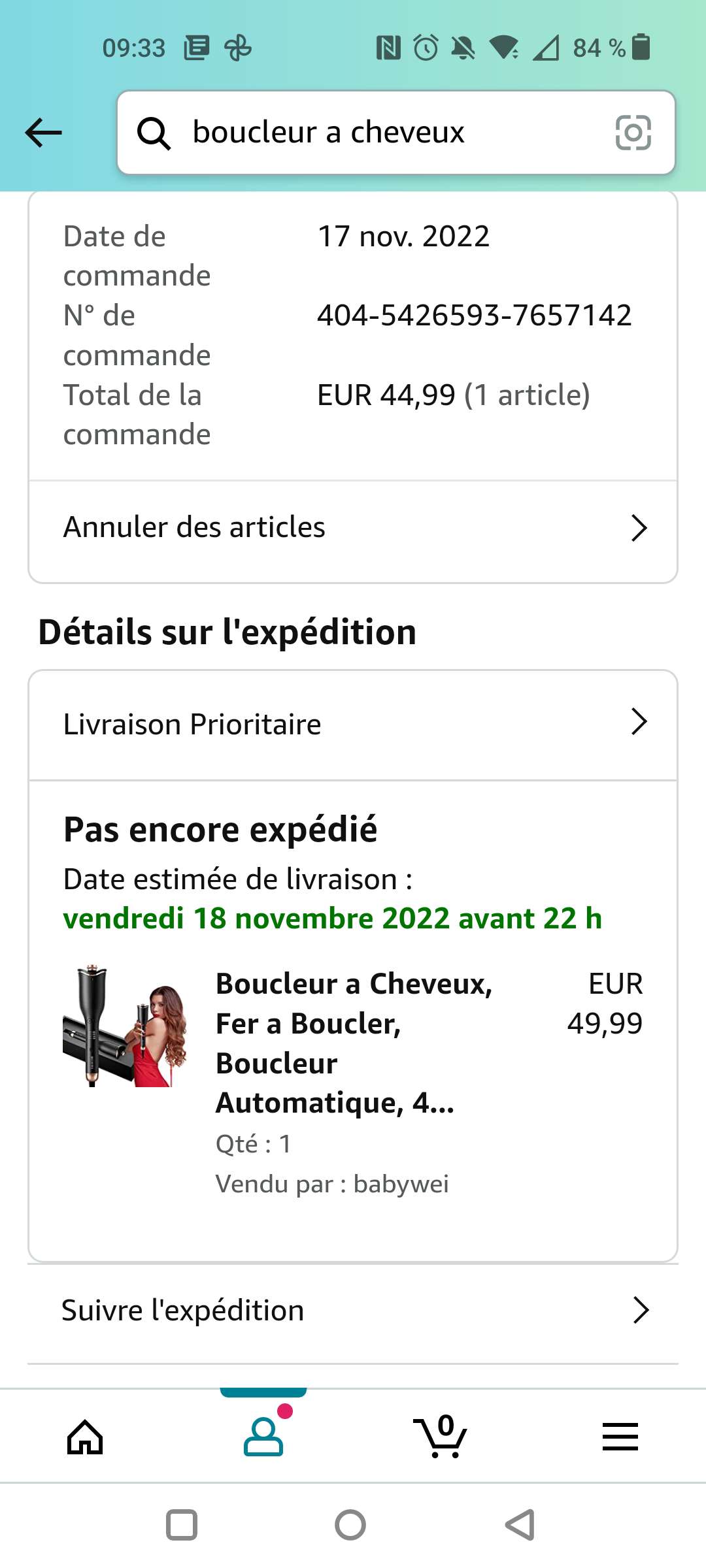This screenshot has height=1568, width=706.
Task: Tap the system home button
Action: click(350, 1525)
